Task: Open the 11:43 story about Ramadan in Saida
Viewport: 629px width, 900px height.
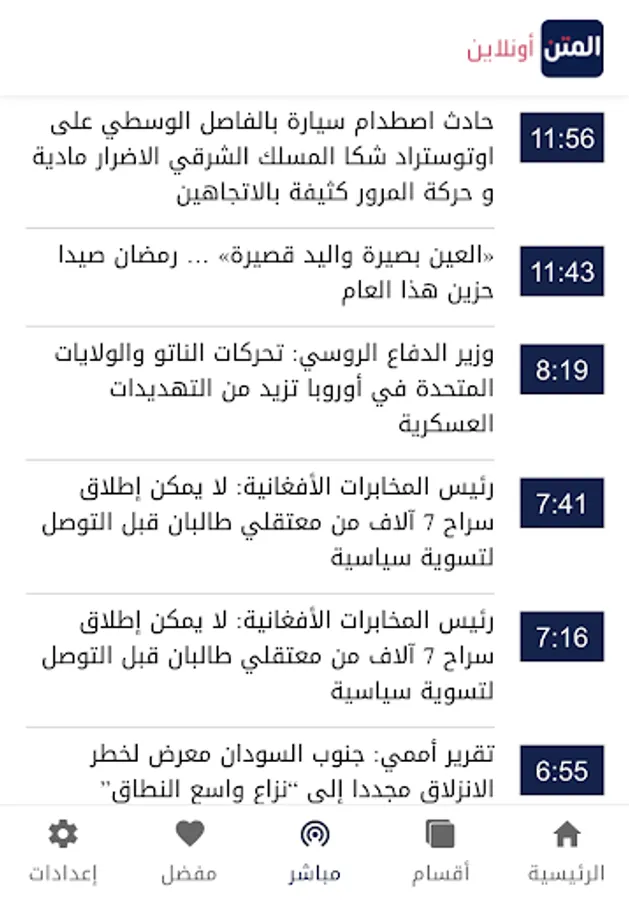Action: tap(272, 271)
